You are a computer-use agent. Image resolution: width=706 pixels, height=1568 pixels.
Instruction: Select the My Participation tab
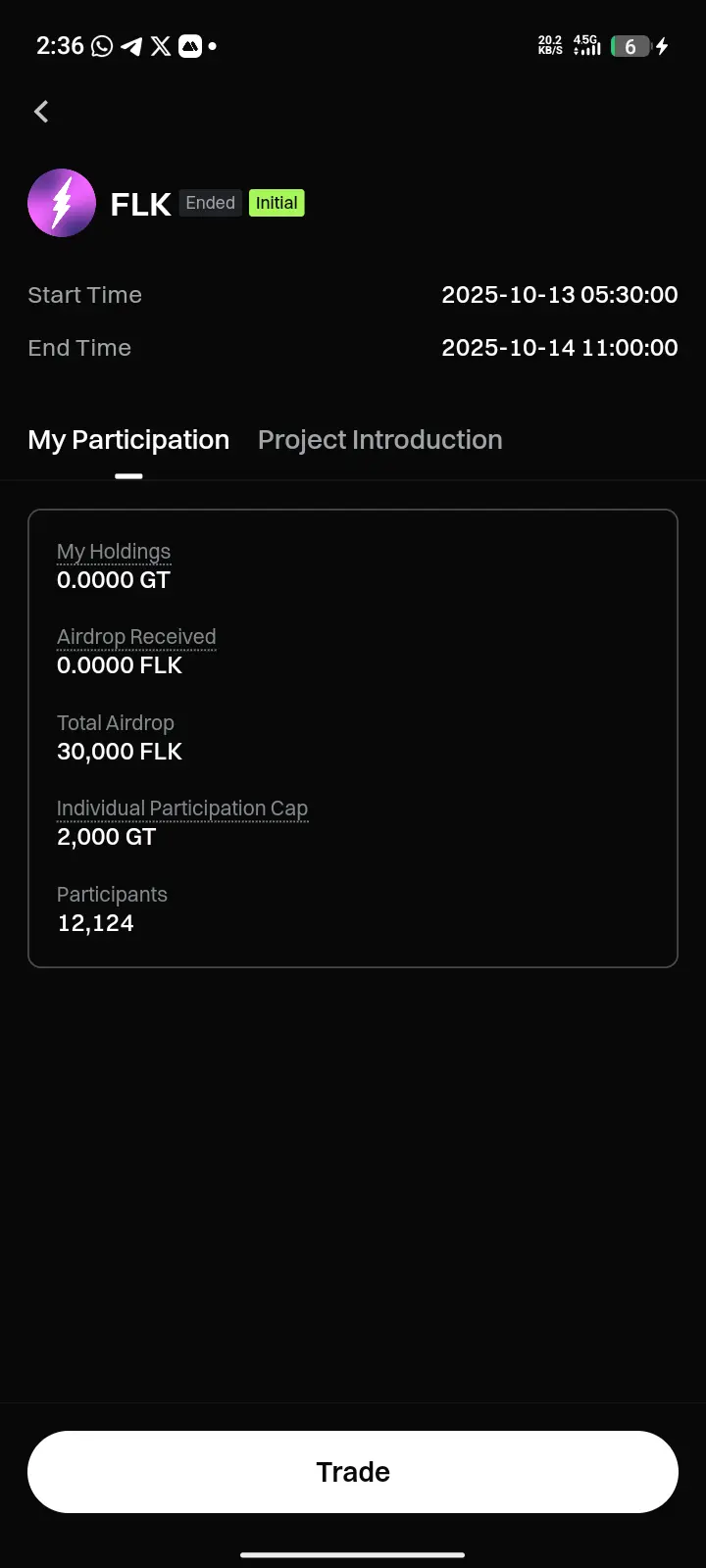[128, 440]
